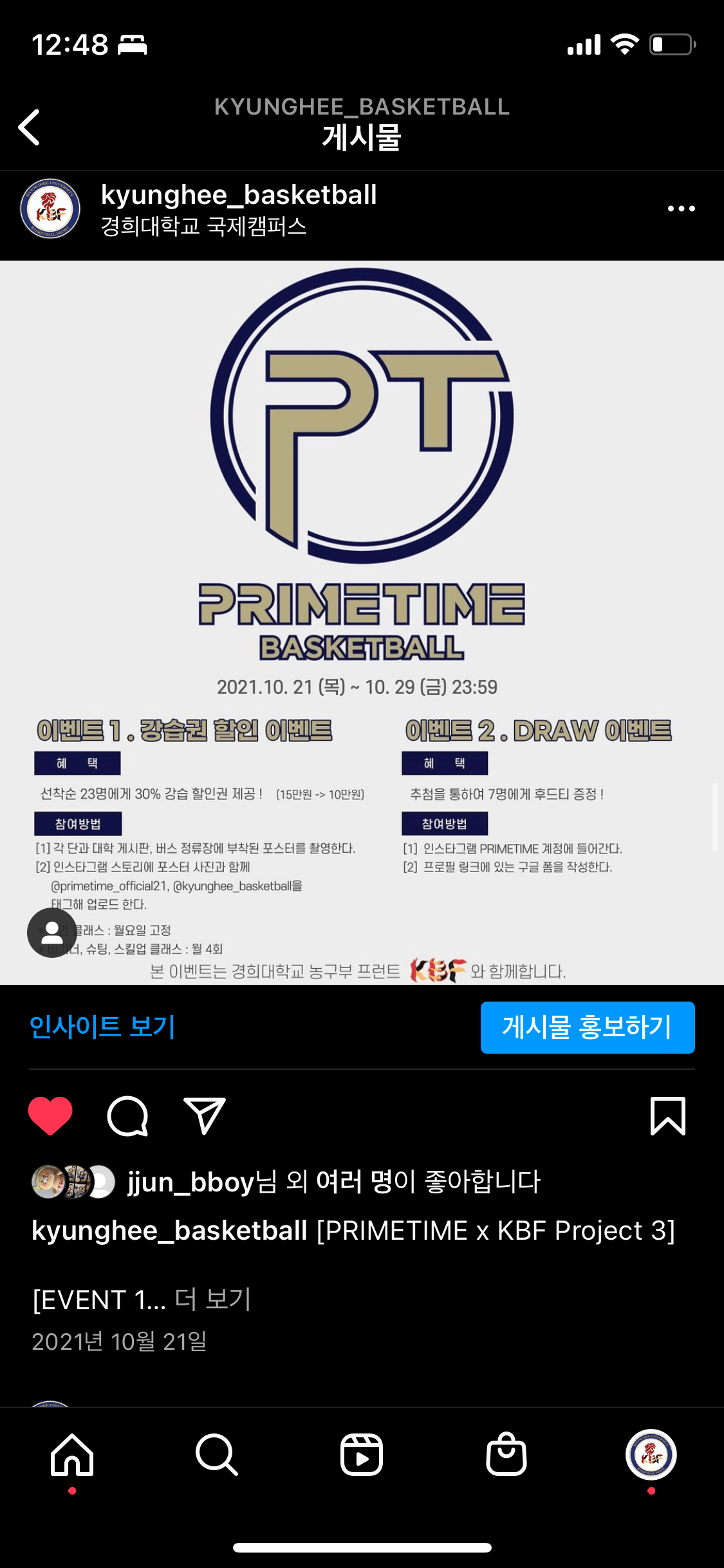Bookmark this post
Image resolution: width=724 pixels, height=1568 pixels.
pos(668,1116)
